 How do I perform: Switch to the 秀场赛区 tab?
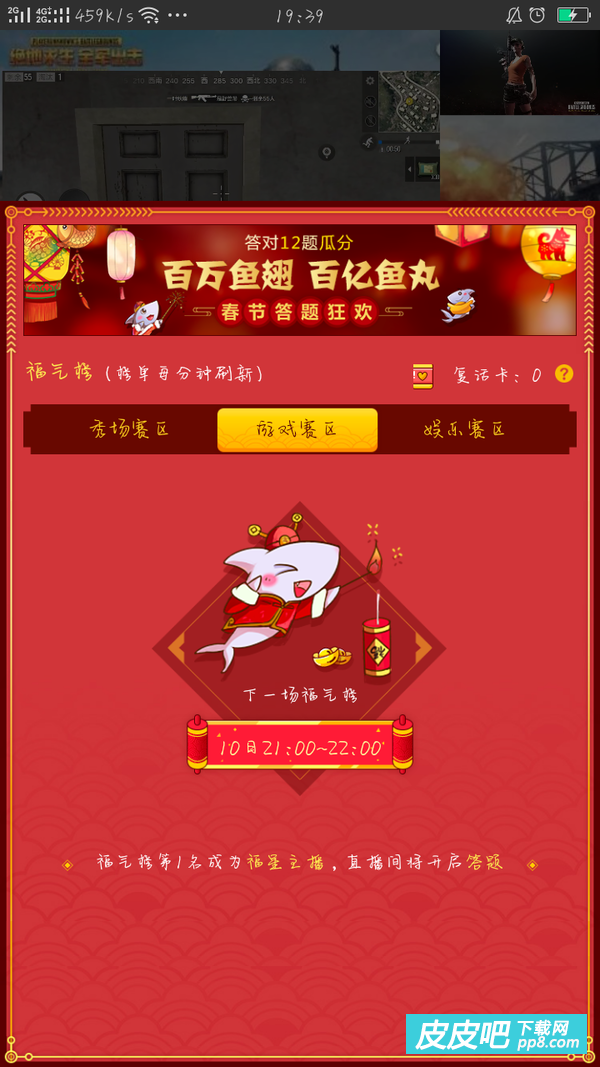pos(128,430)
